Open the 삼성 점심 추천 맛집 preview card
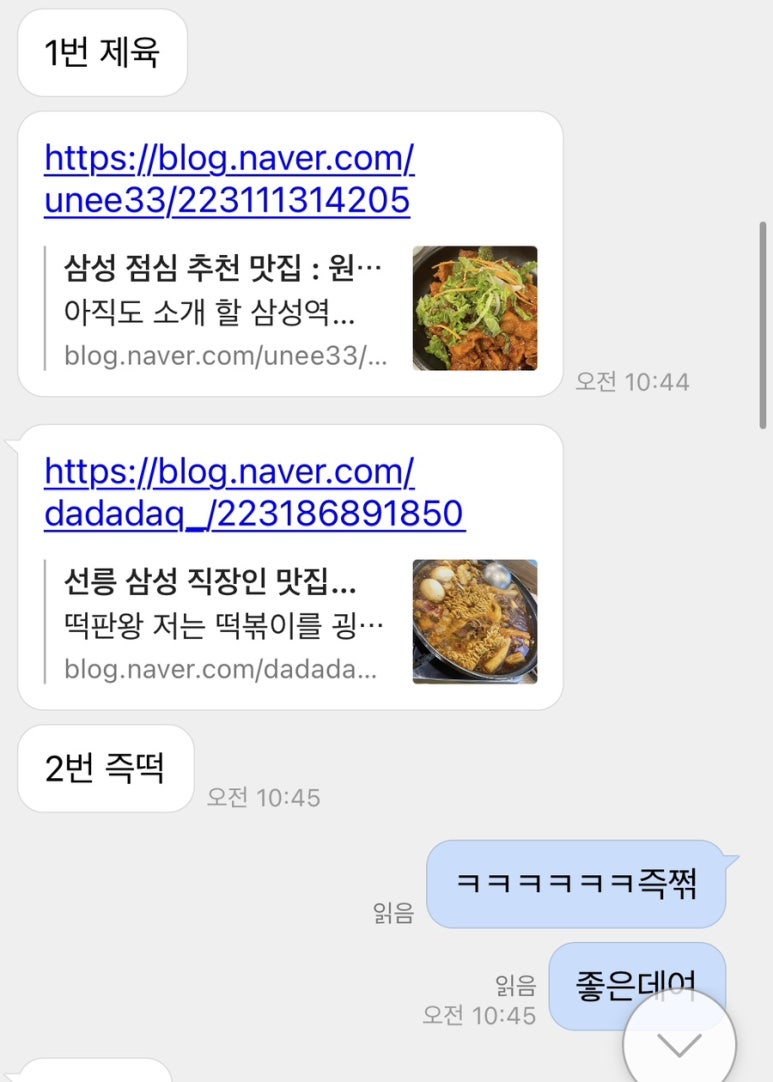773x1082 pixels. [290, 309]
